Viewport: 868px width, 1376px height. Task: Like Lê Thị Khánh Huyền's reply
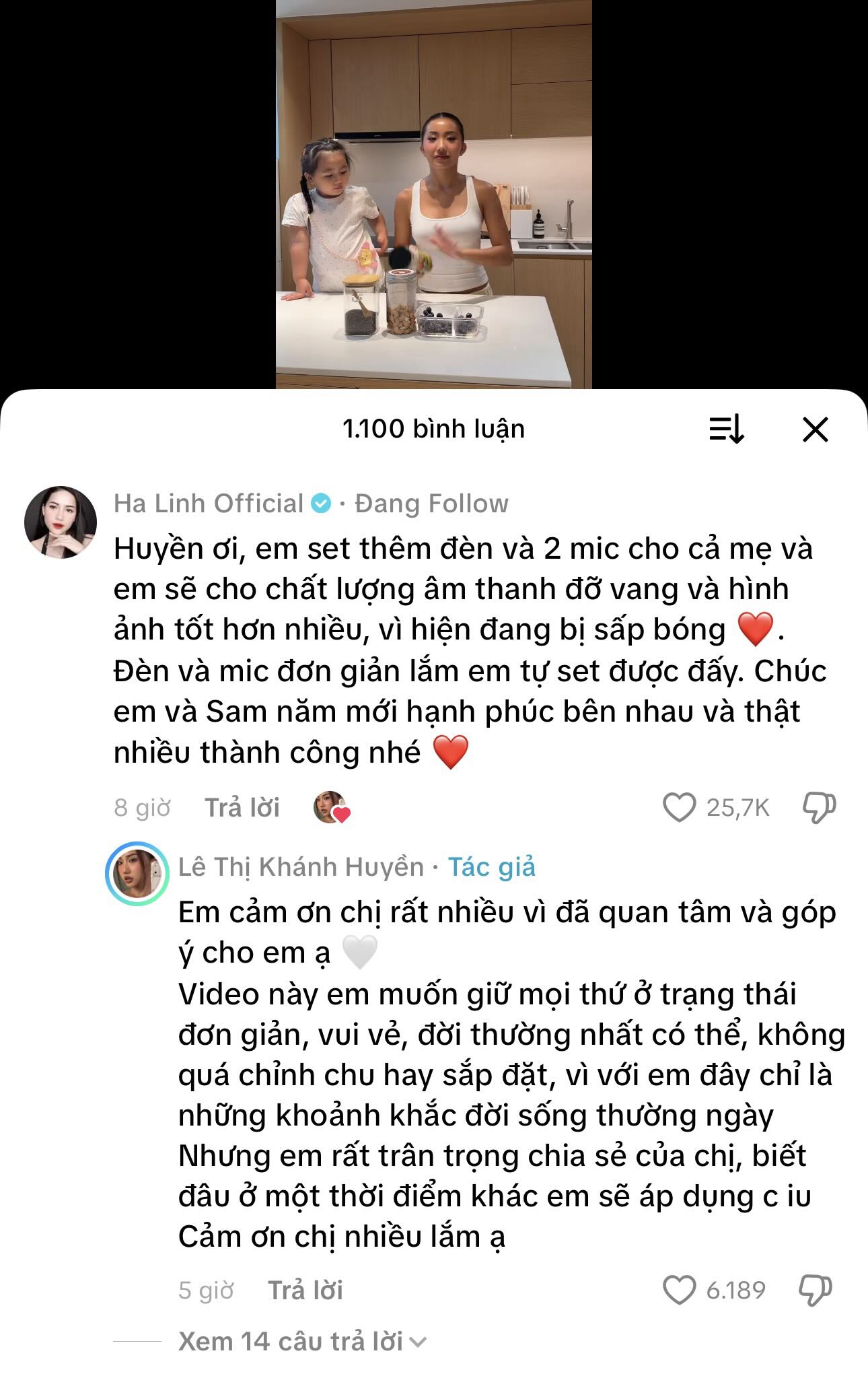(x=679, y=1290)
